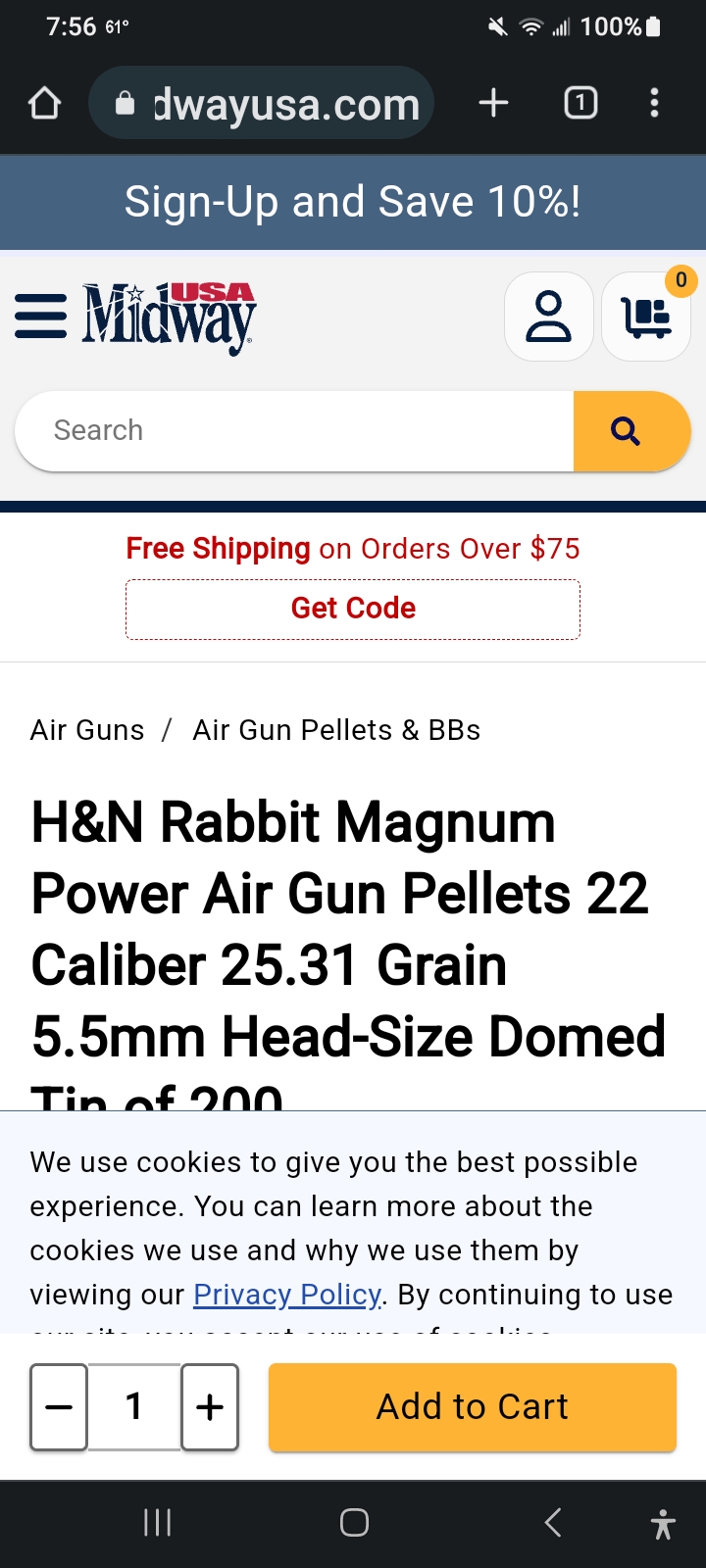Image resolution: width=706 pixels, height=1568 pixels.
Task: Open the account profile icon
Action: pos(548,317)
